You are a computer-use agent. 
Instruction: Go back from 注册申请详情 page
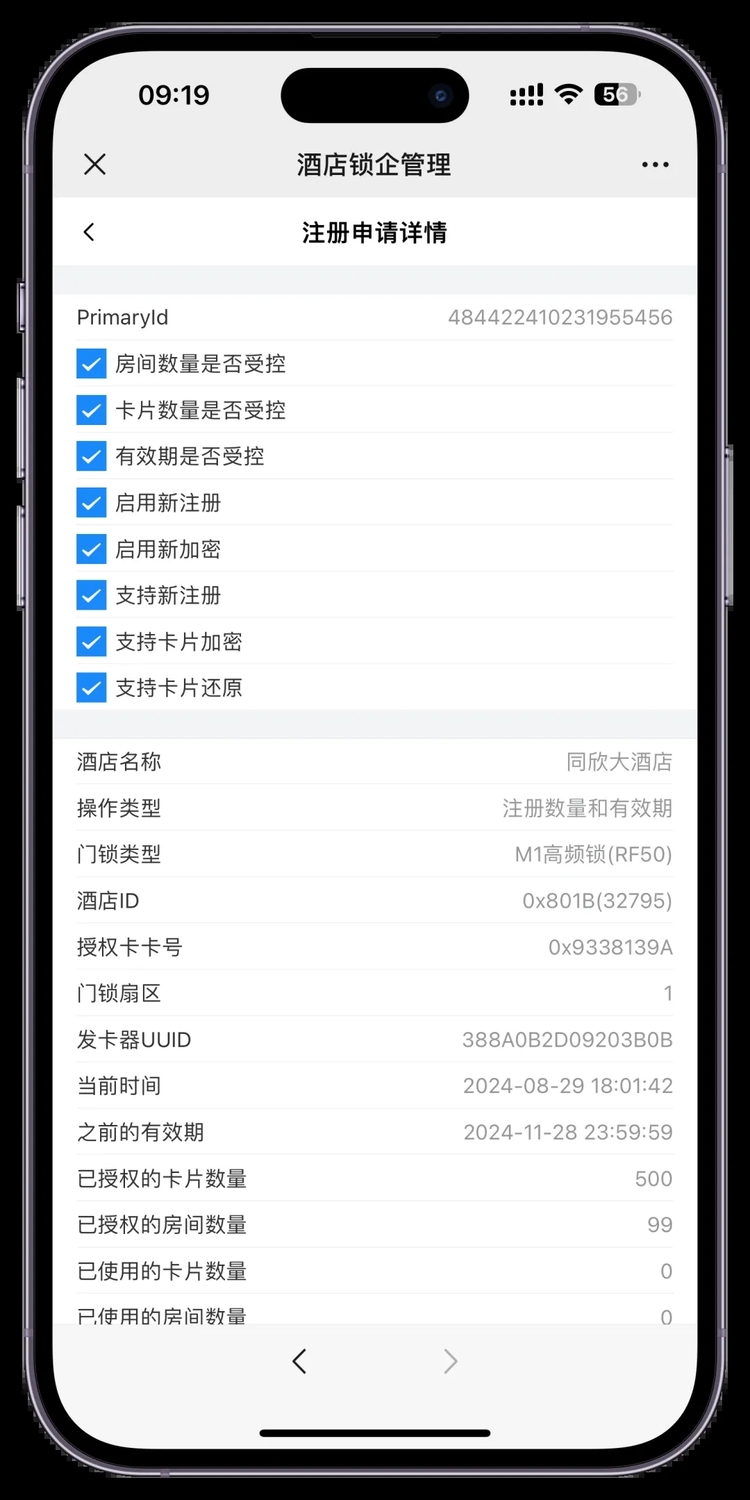pos(89,232)
